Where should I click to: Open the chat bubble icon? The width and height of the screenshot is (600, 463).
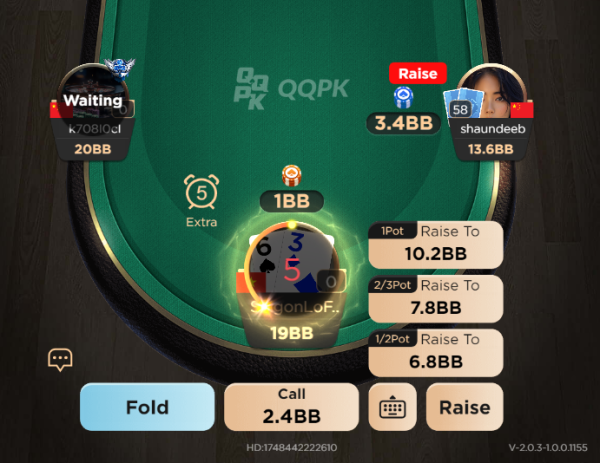[61, 360]
